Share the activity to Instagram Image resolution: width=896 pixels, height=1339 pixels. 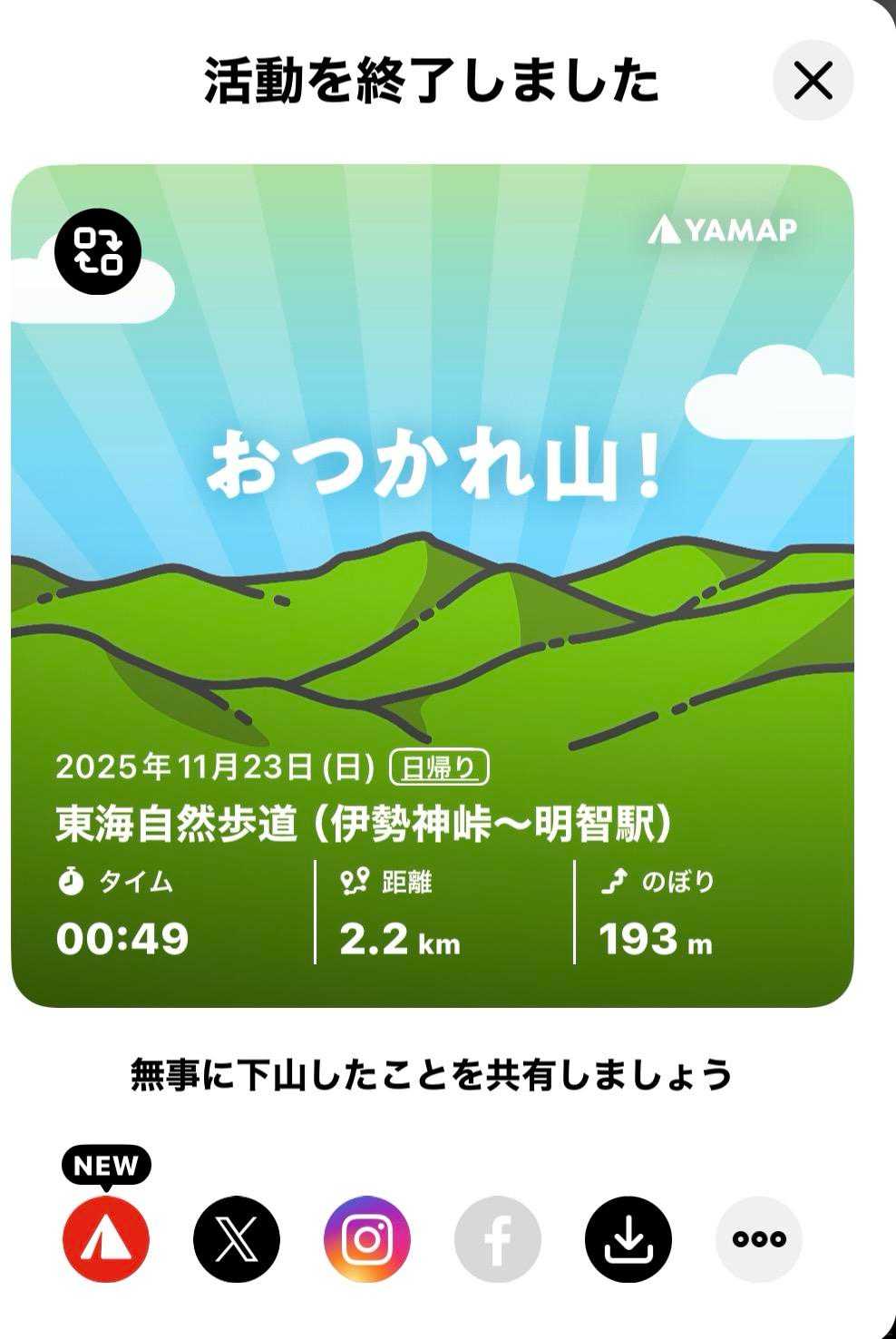point(367,1238)
